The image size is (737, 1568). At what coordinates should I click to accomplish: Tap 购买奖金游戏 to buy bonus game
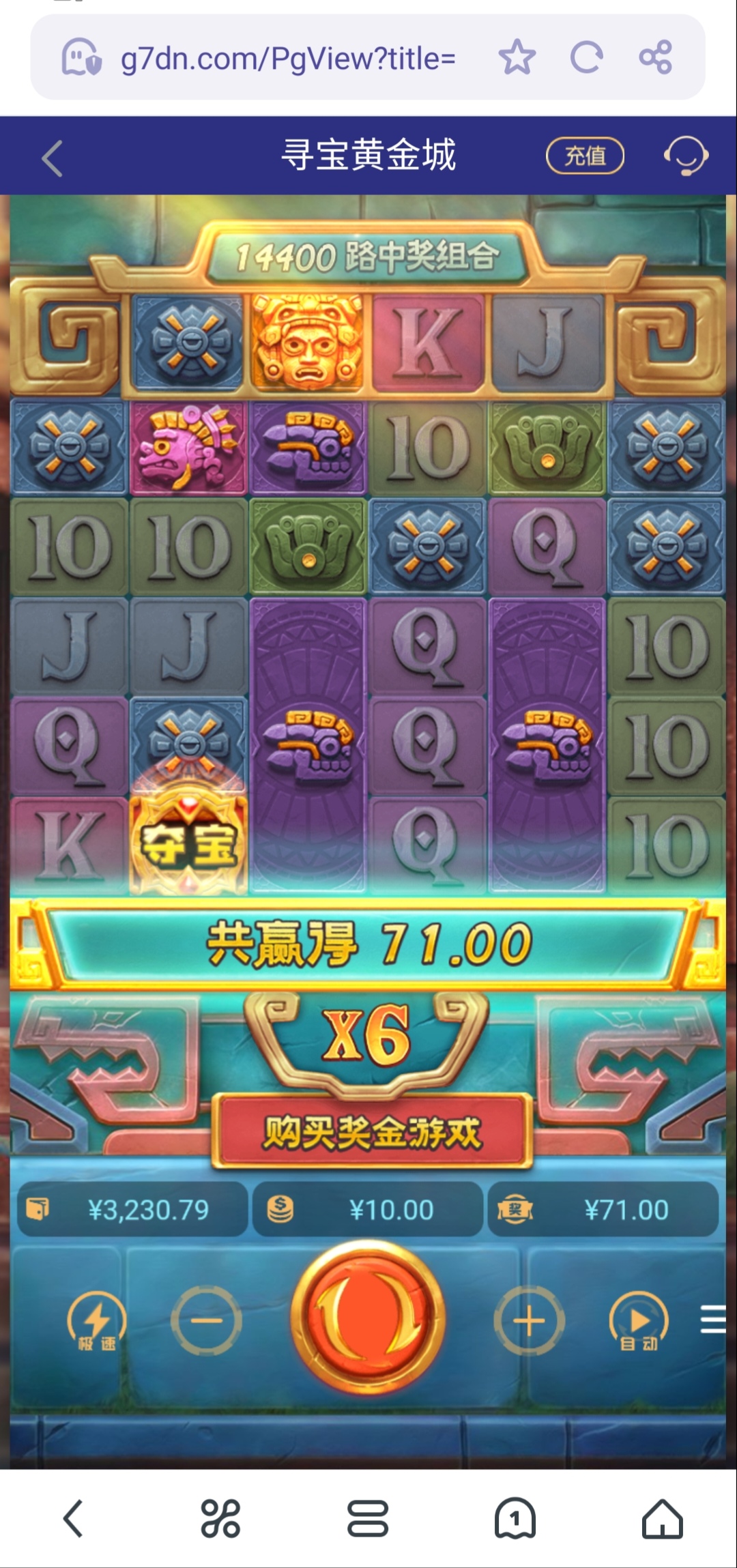pos(372,1133)
